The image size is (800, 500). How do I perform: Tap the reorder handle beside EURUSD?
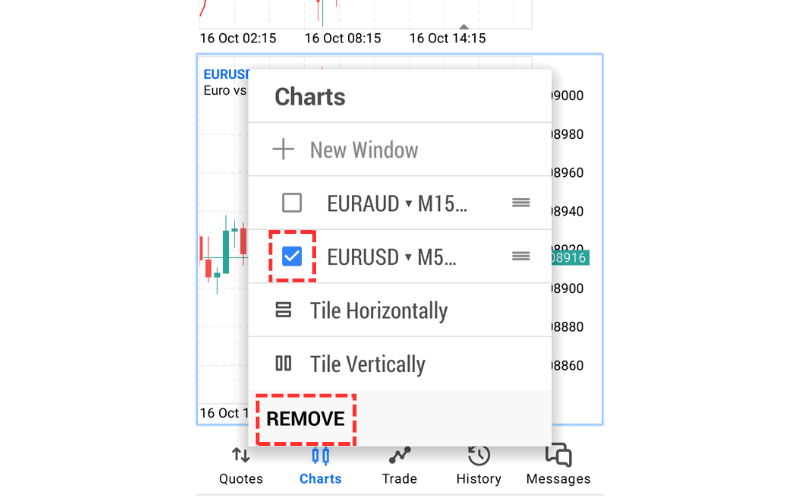521,256
